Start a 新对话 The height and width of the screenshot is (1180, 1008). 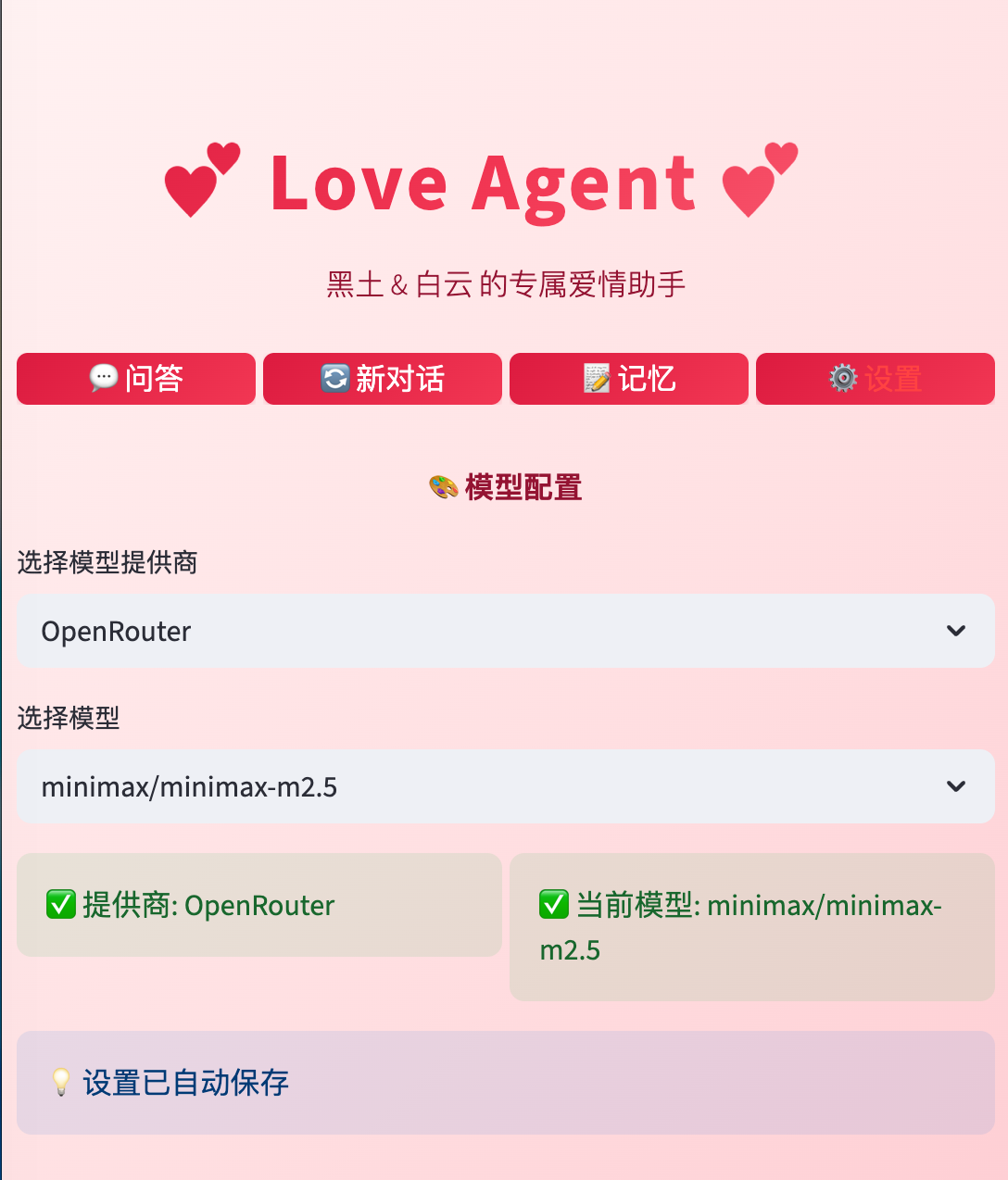(383, 379)
